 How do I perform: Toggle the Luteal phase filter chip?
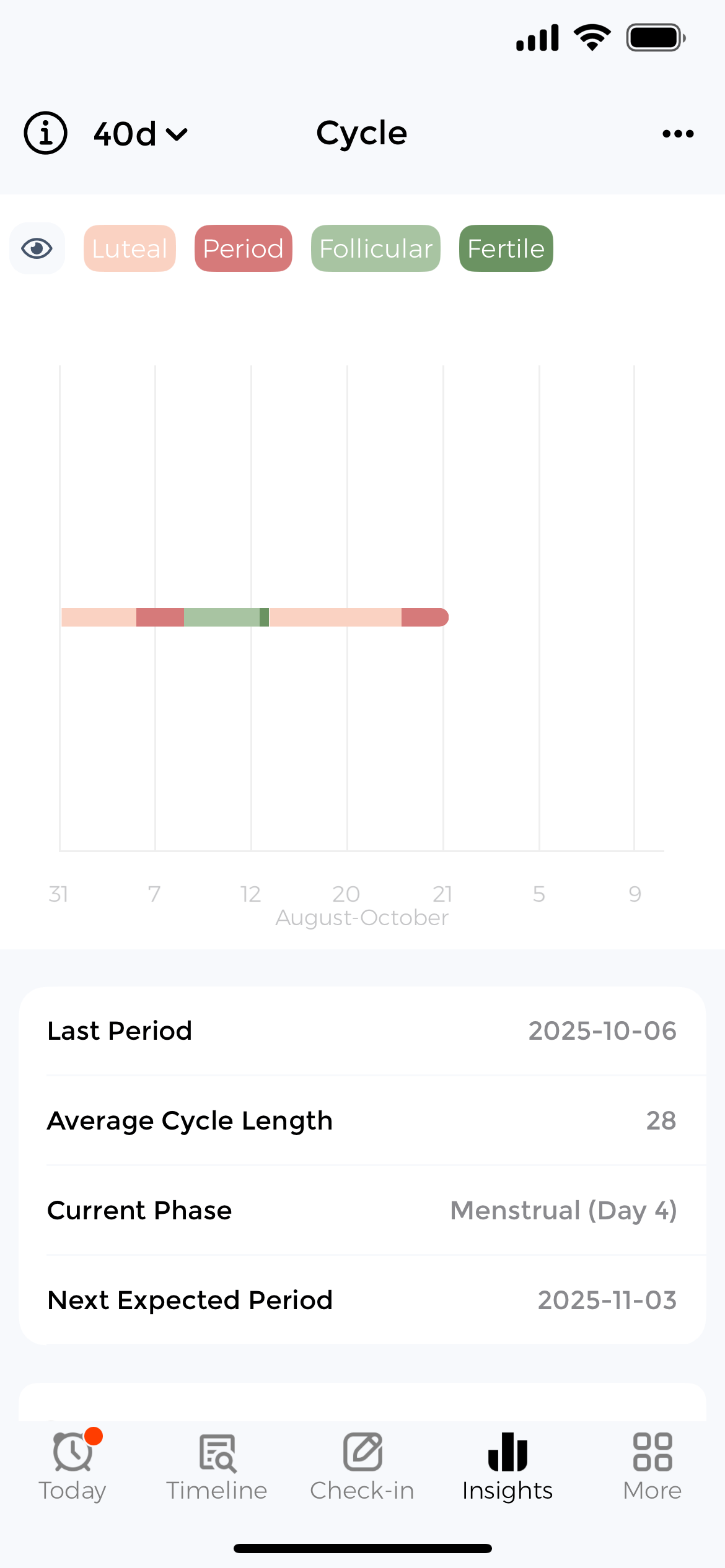(130, 248)
